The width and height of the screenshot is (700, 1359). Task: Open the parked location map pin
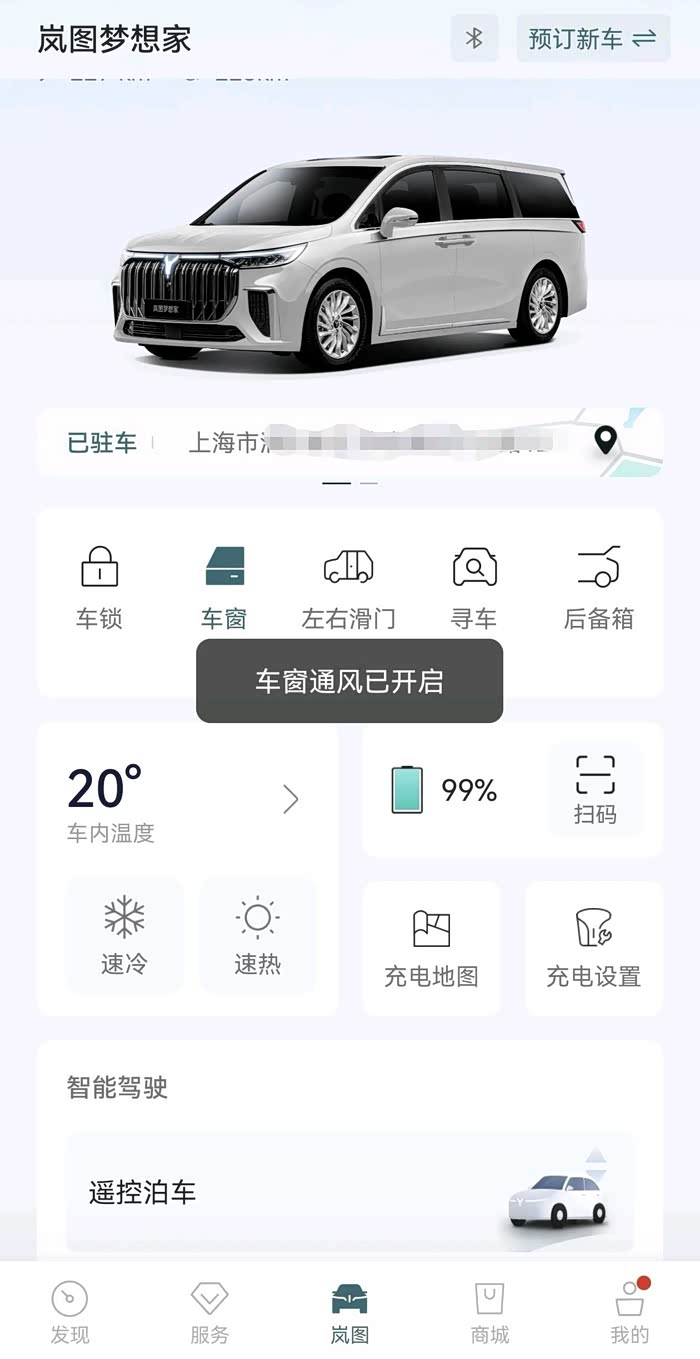tap(605, 440)
